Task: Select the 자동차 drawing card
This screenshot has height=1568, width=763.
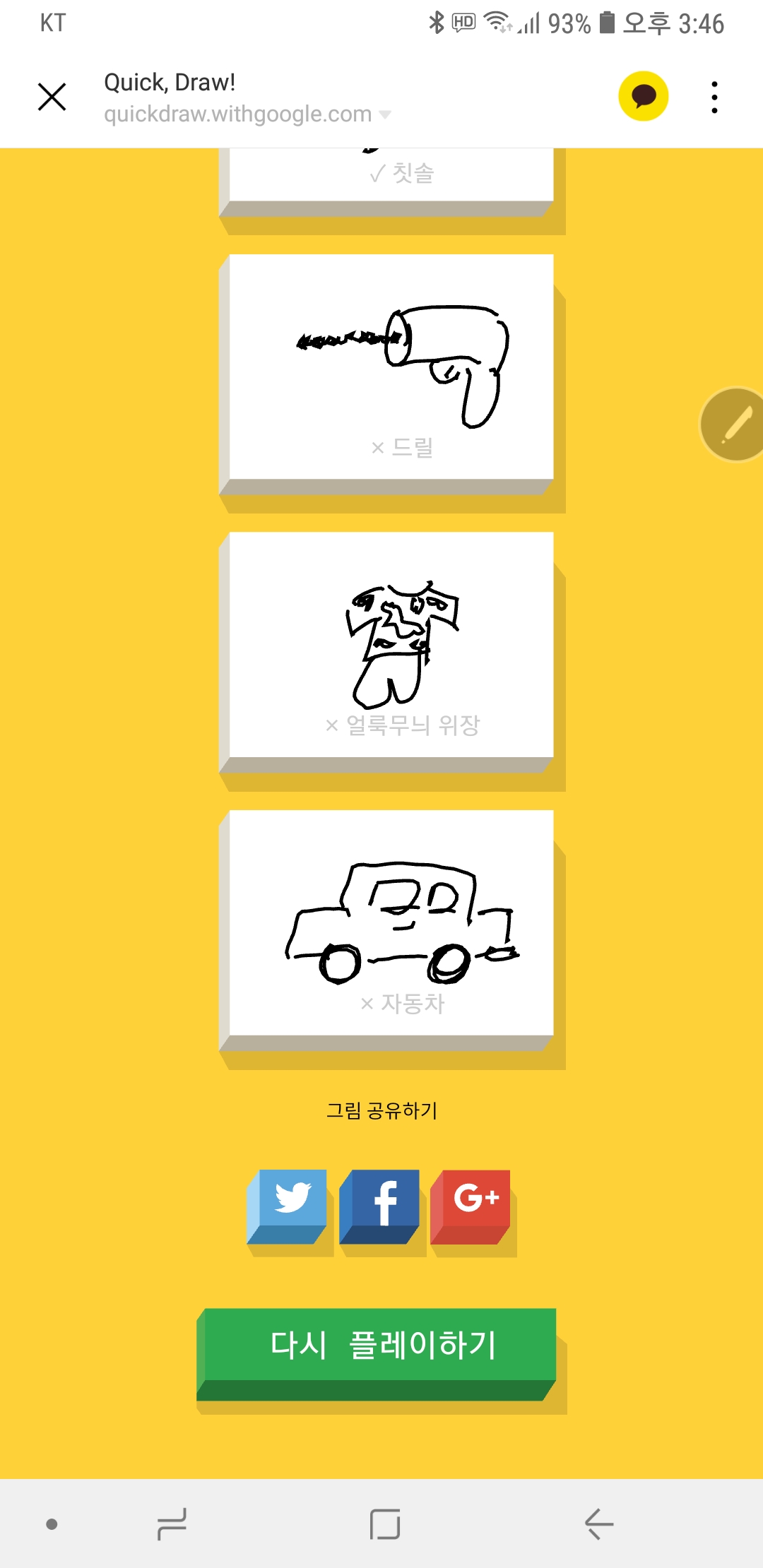Action: click(x=391, y=923)
